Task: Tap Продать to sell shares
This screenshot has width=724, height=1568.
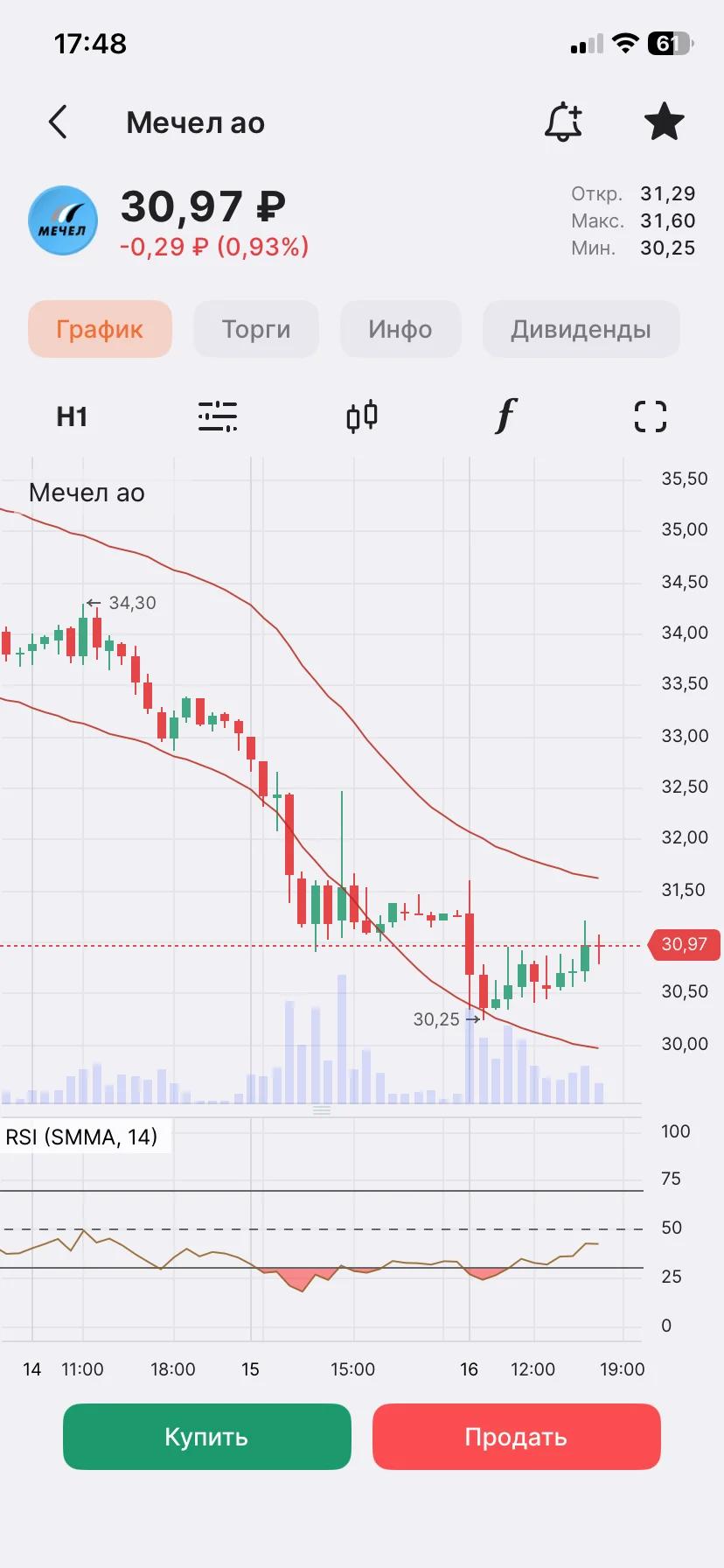Action: tap(517, 1437)
